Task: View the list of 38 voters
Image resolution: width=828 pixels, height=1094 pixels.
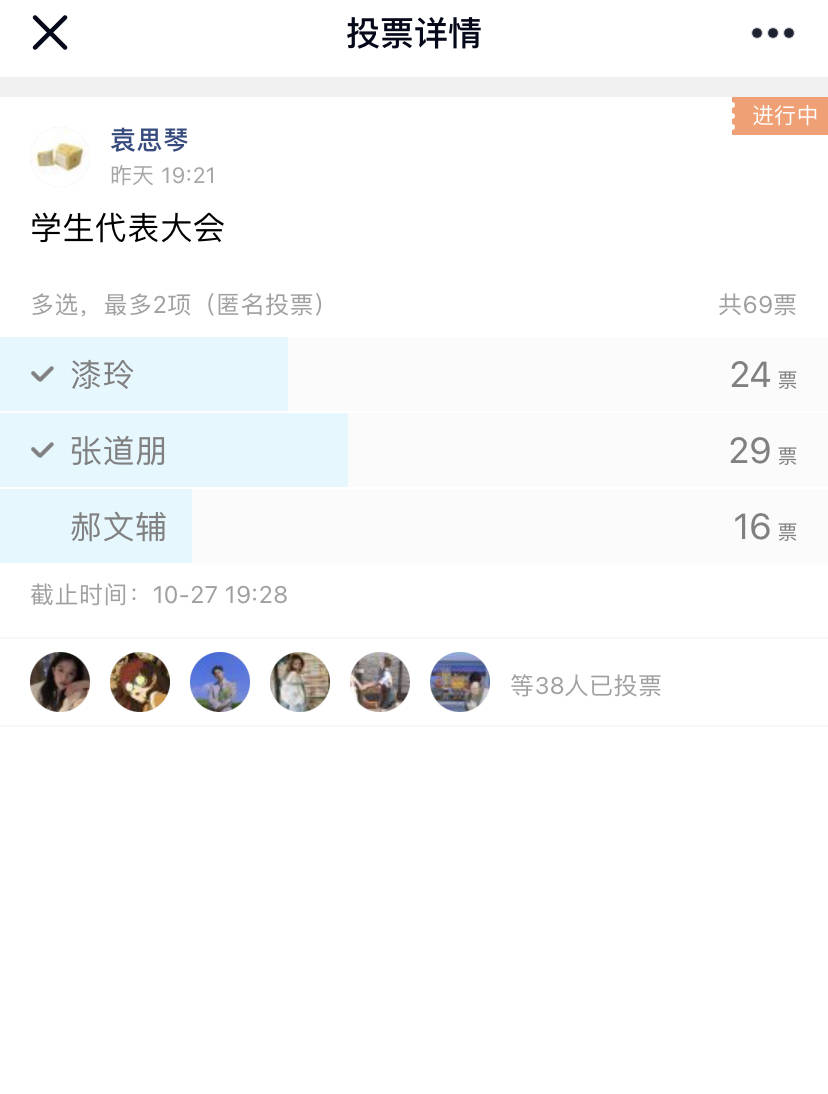Action: tap(585, 685)
